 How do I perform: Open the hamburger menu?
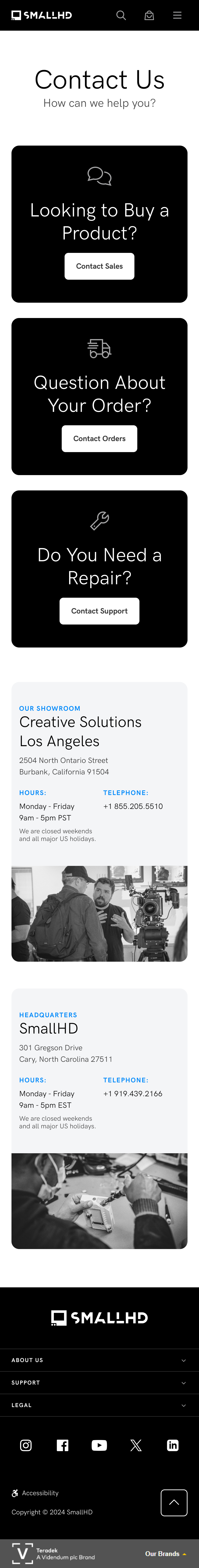point(177,15)
